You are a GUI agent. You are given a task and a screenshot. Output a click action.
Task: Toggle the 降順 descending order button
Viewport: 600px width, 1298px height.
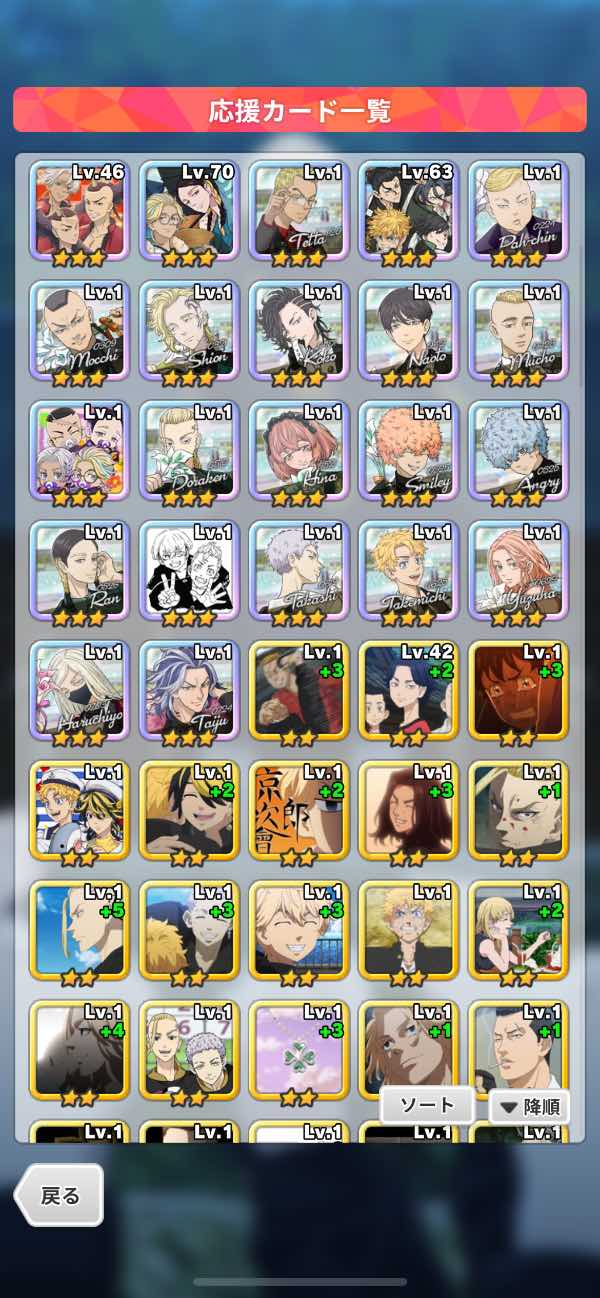pos(531,1107)
